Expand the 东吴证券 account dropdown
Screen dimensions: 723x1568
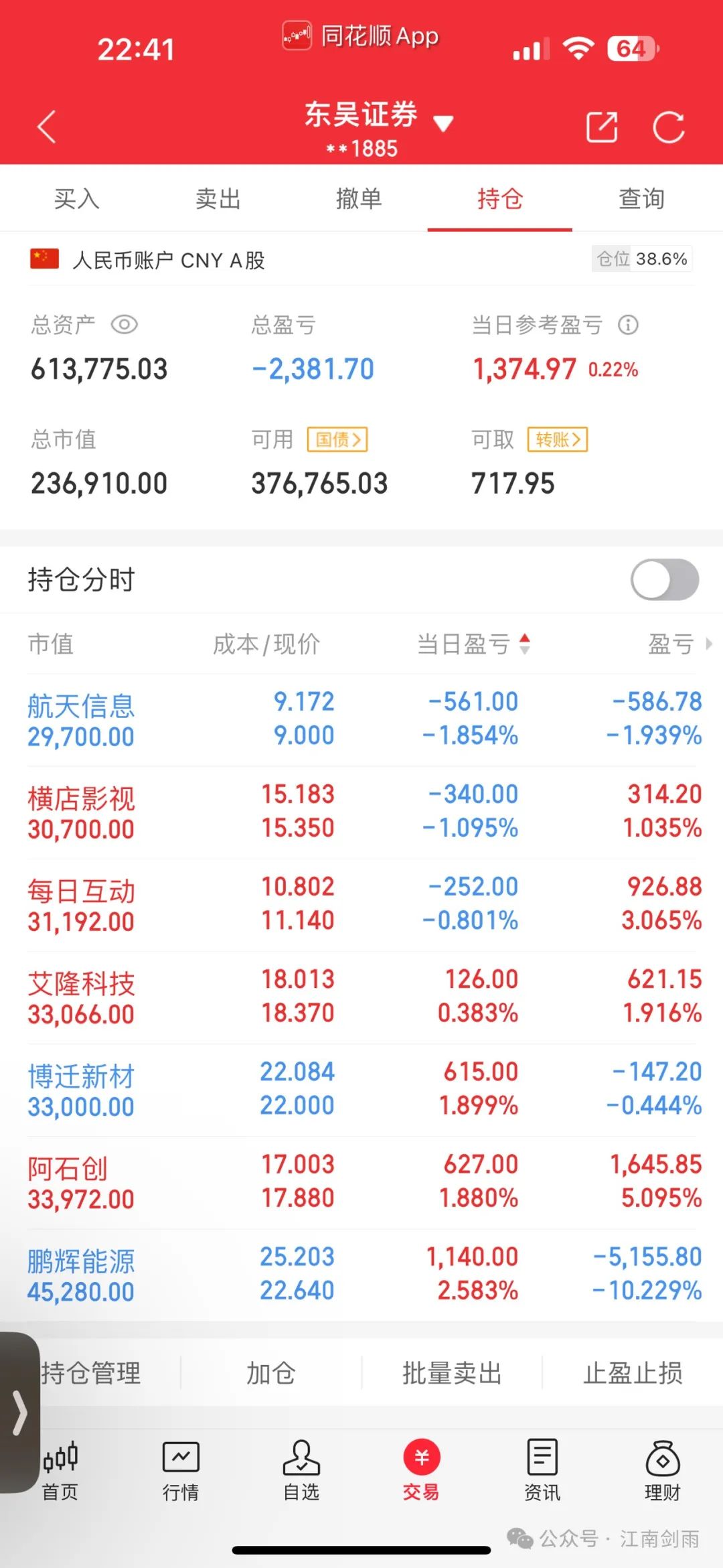[443, 124]
